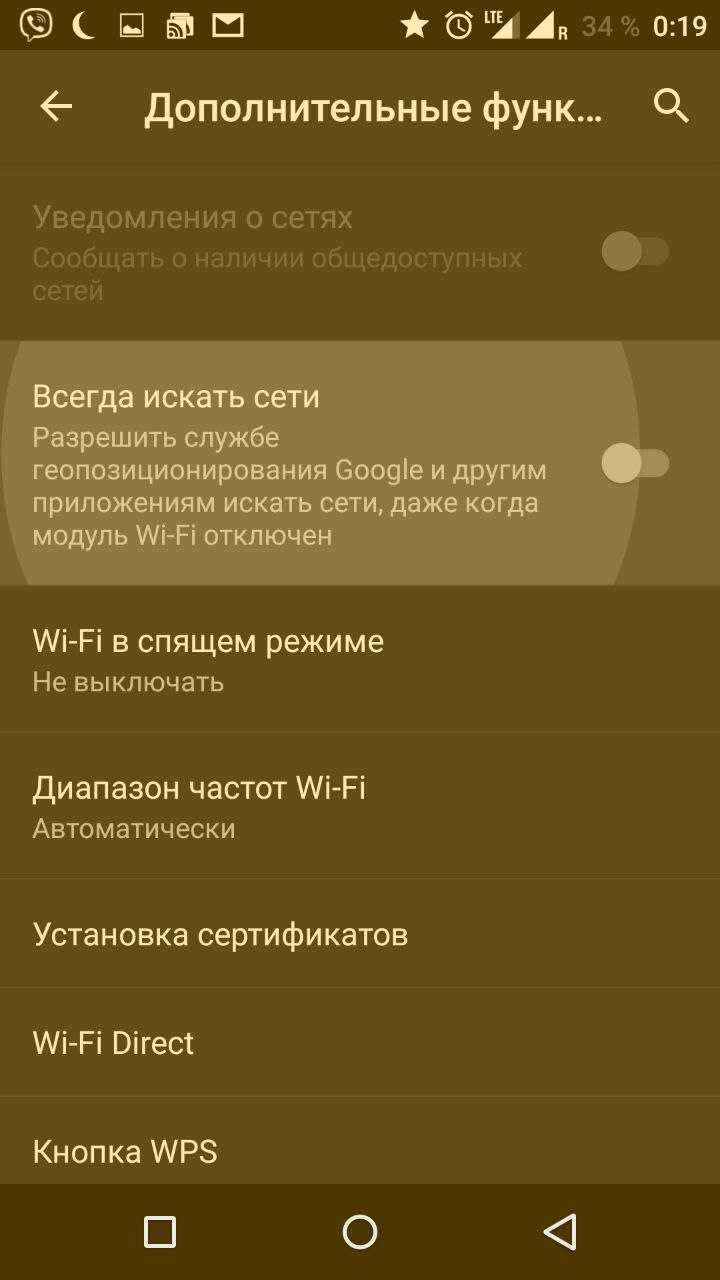Toggle the 'Всегда искать сети' switch

click(x=635, y=463)
